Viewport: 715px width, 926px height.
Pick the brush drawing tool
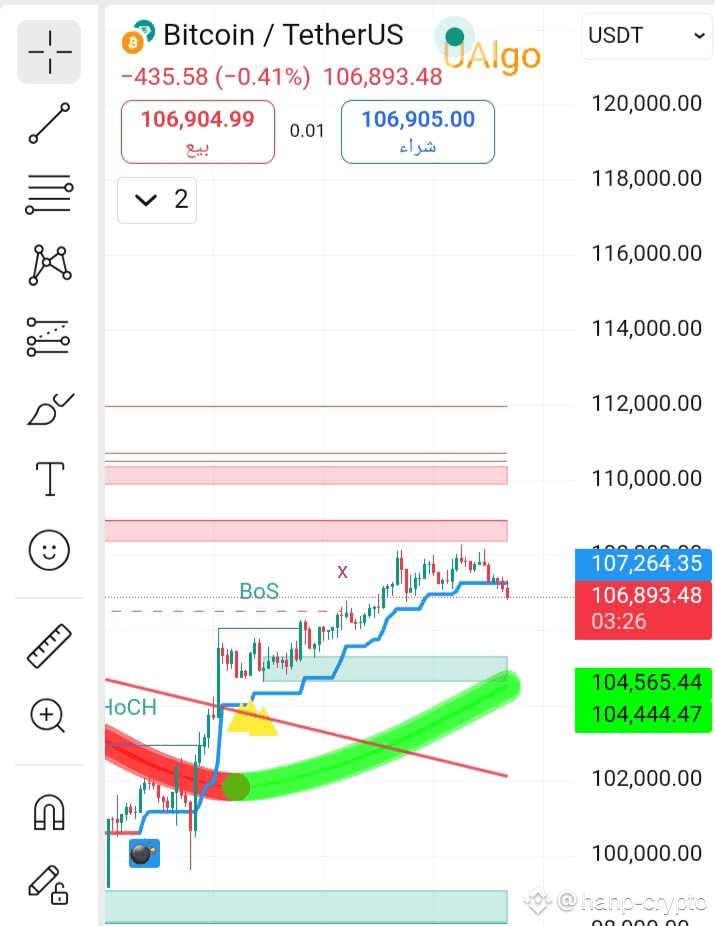(x=49, y=408)
